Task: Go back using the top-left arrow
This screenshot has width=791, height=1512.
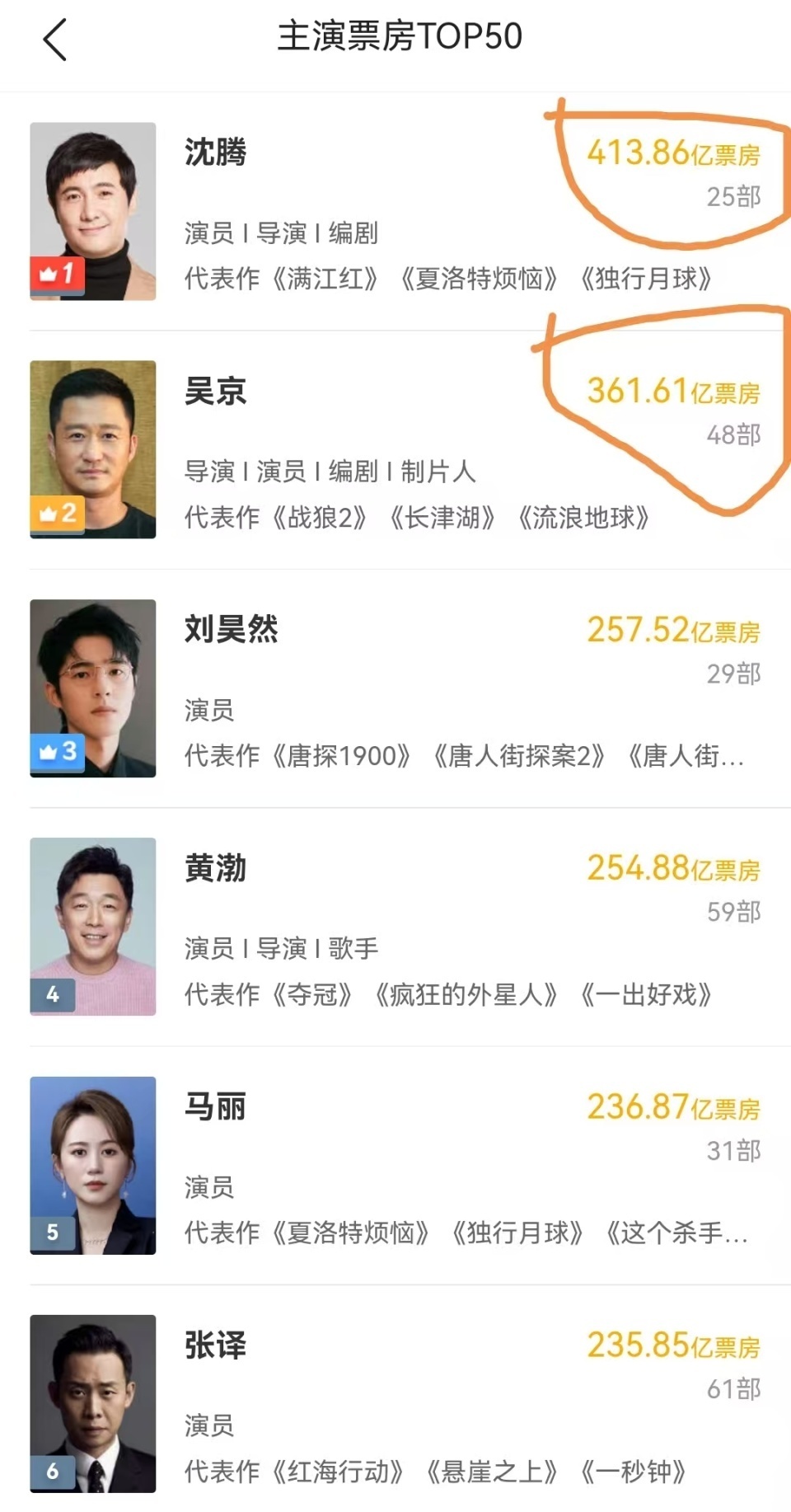Action: coord(54,40)
